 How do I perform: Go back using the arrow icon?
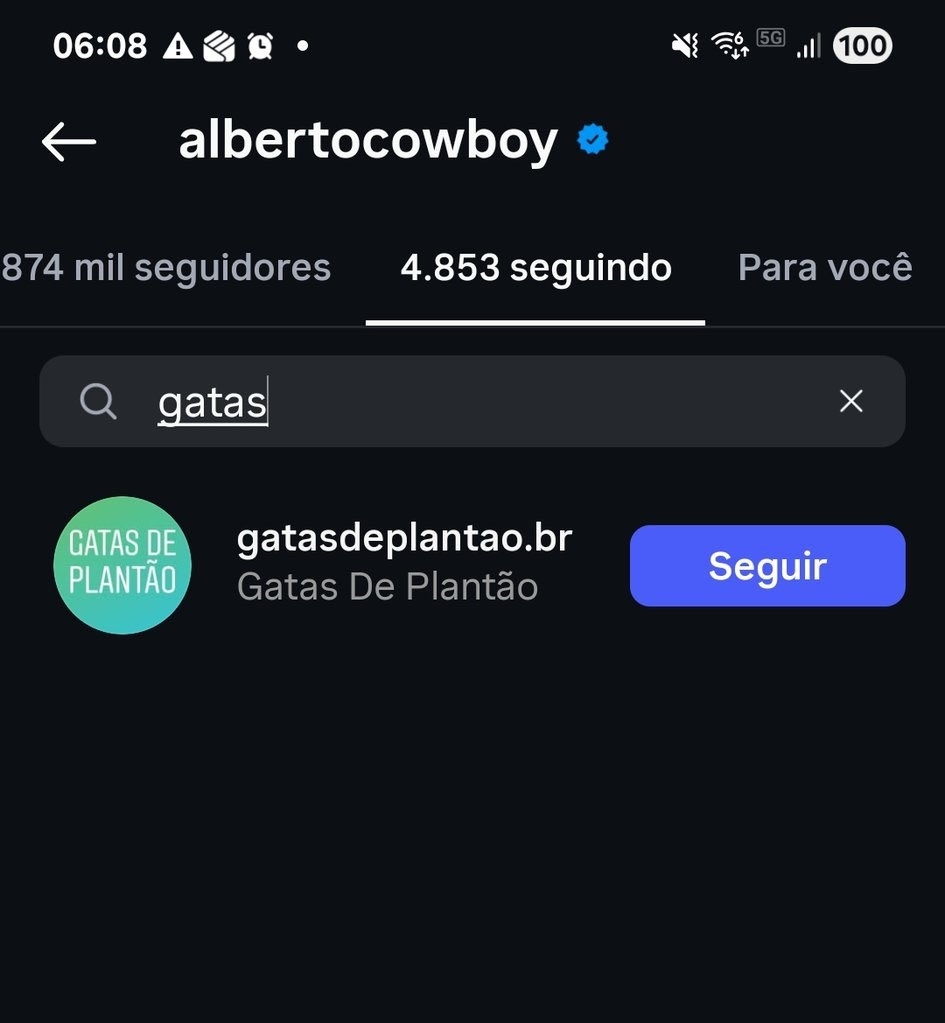[69, 142]
